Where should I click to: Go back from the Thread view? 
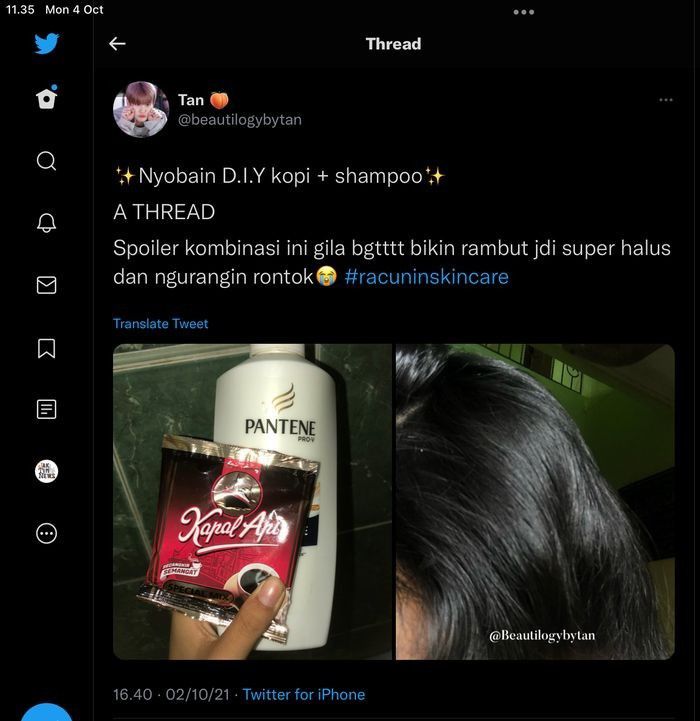point(117,44)
